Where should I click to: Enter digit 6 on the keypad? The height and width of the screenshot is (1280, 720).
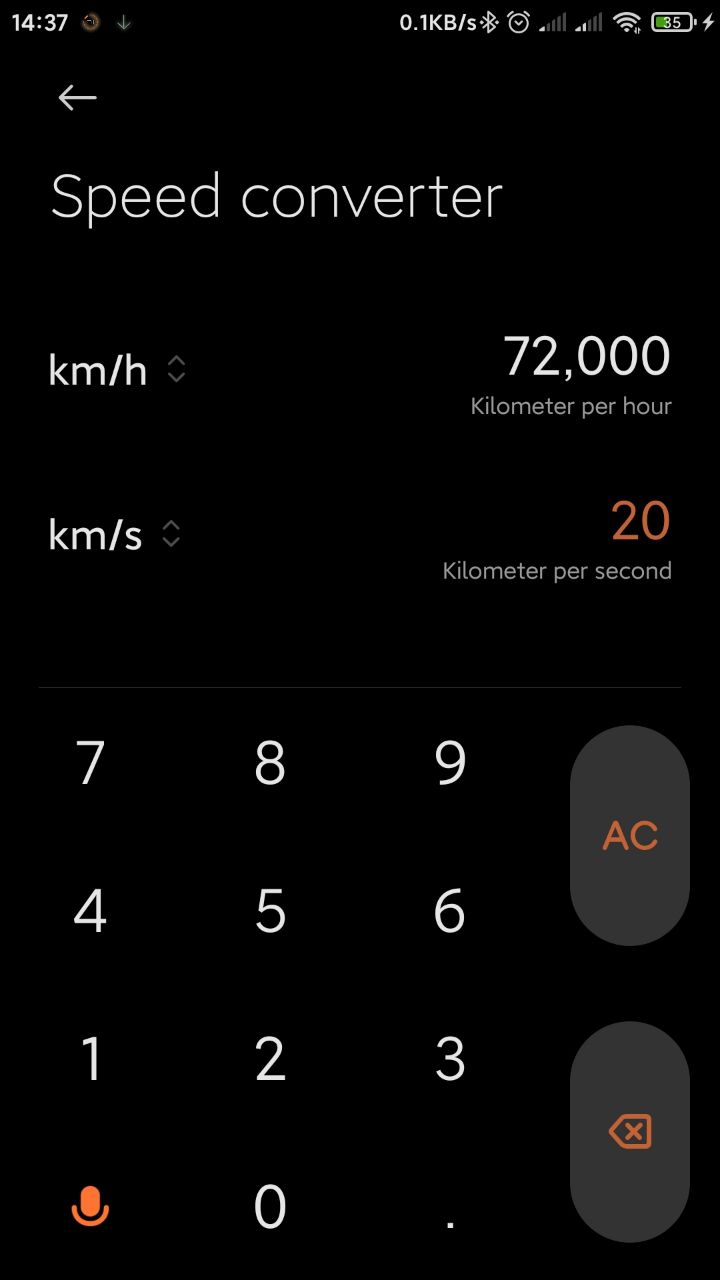[450, 911]
